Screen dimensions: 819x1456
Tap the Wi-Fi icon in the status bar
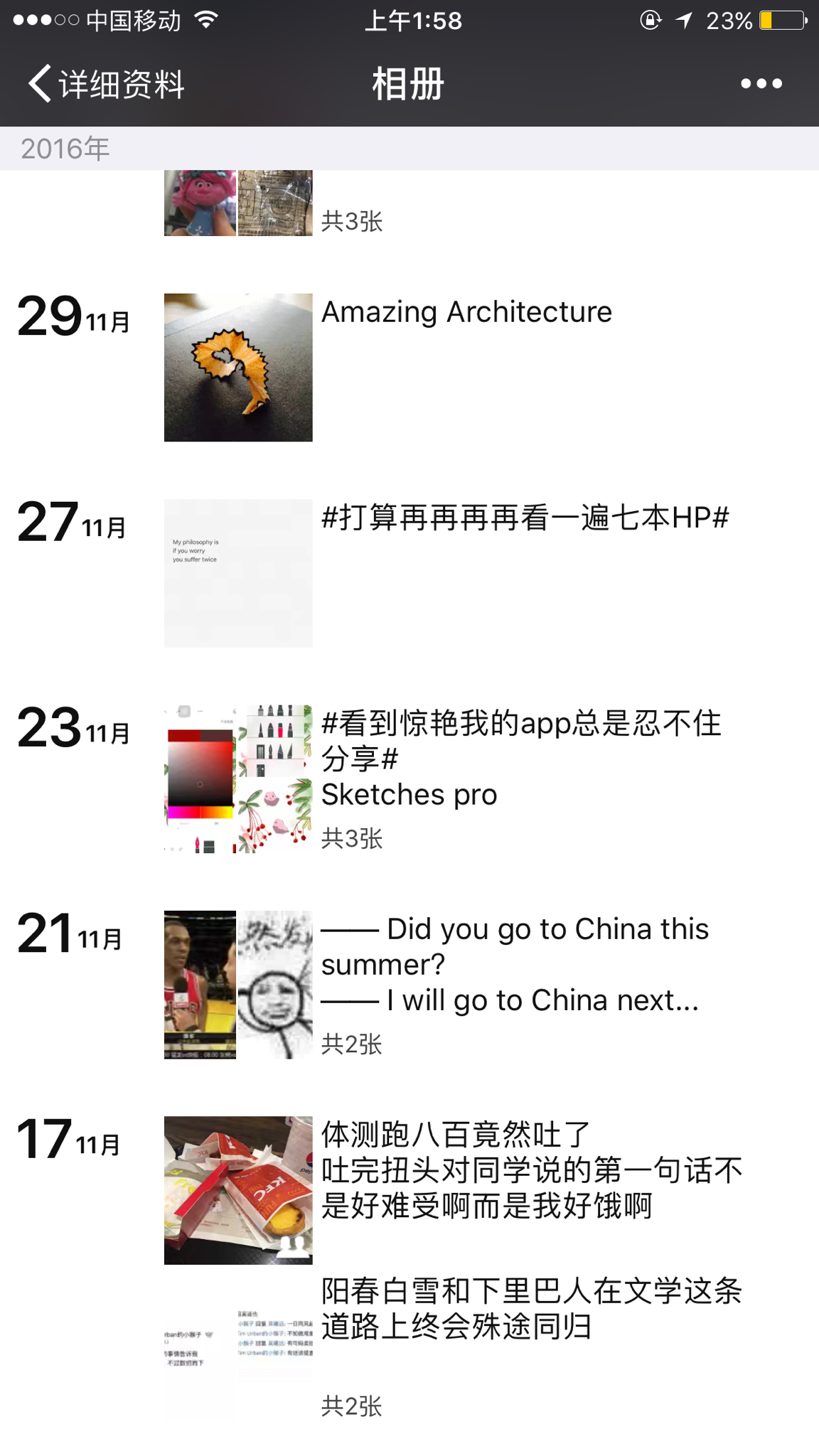tap(205, 20)
